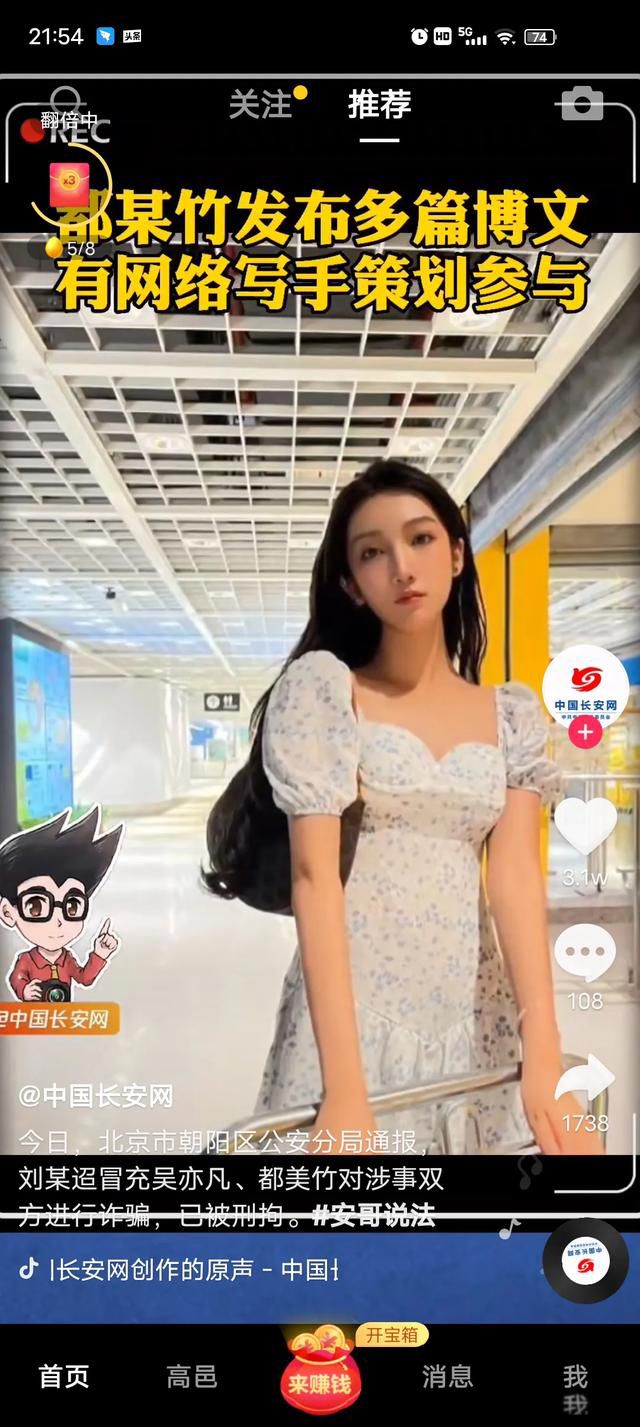Follow 中国长安网 with the plus button
640x1427 pixels.
tap(585, 732)
